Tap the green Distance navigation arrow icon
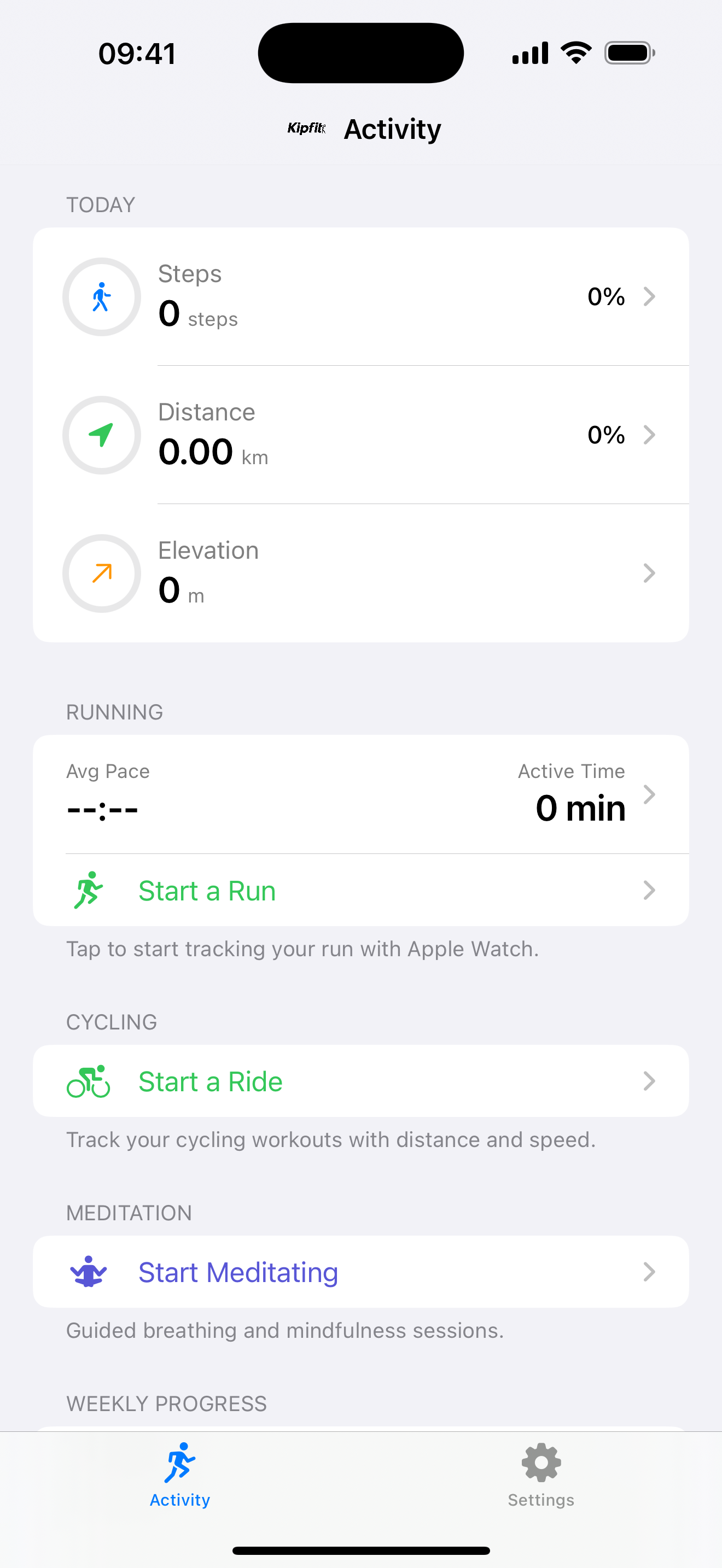722x1568 pixels. tap(101, 435)
